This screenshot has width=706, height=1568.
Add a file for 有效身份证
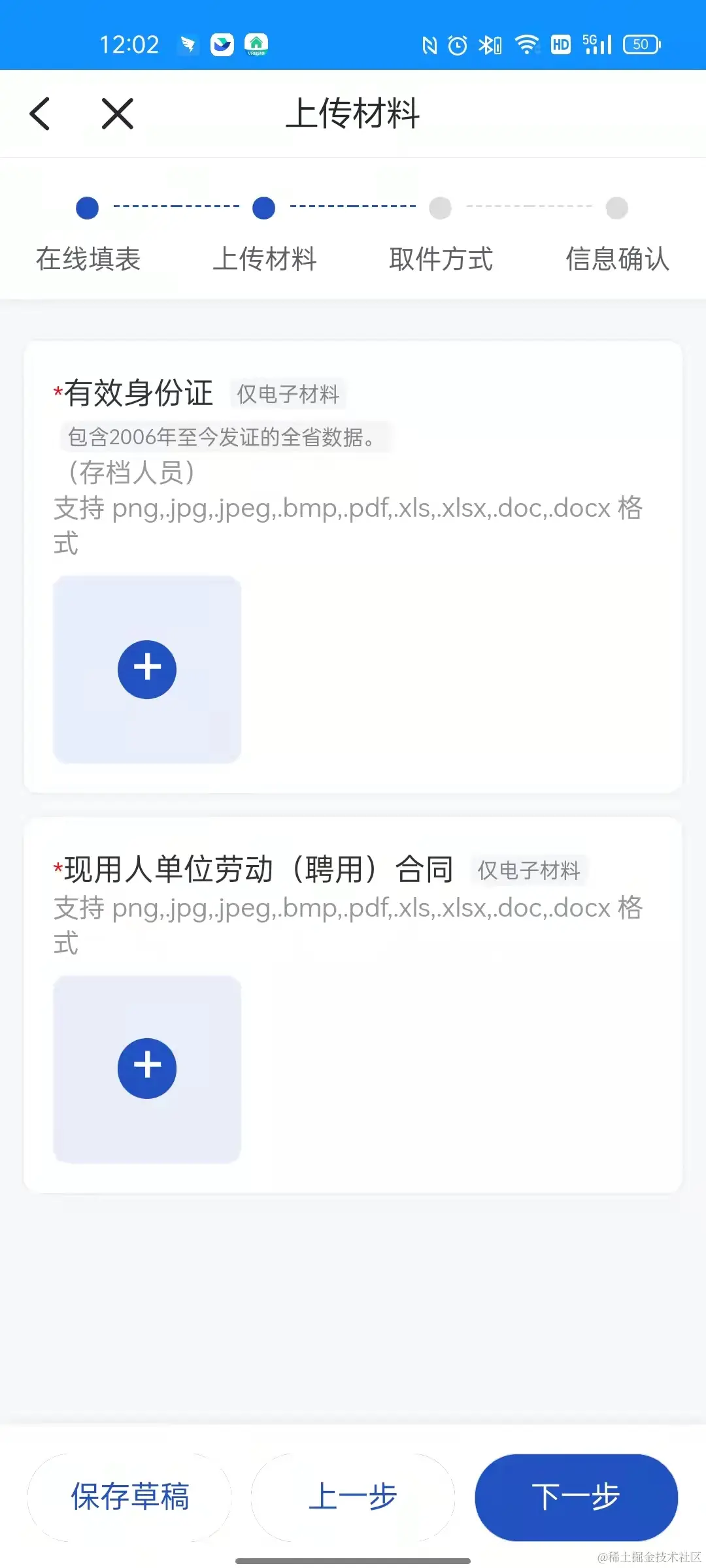tap(147, 669)
